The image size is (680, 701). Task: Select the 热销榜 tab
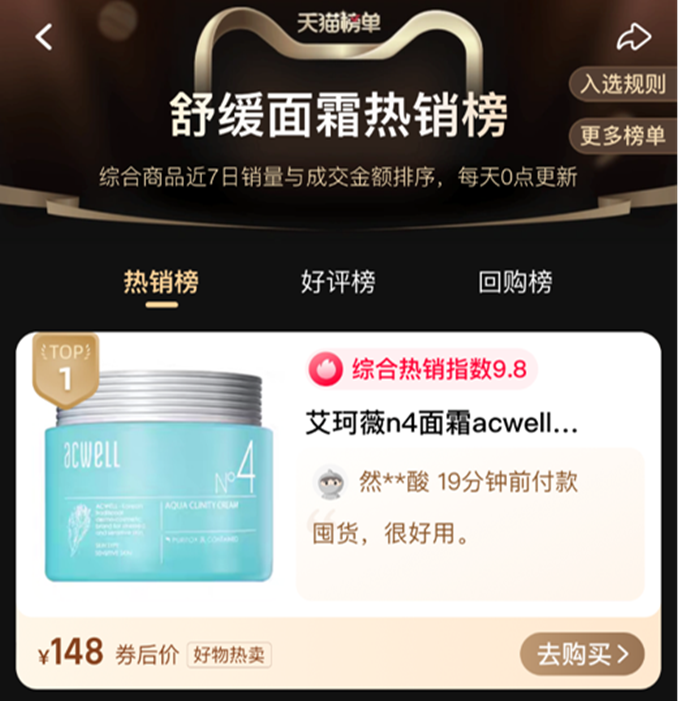point(161,282)
